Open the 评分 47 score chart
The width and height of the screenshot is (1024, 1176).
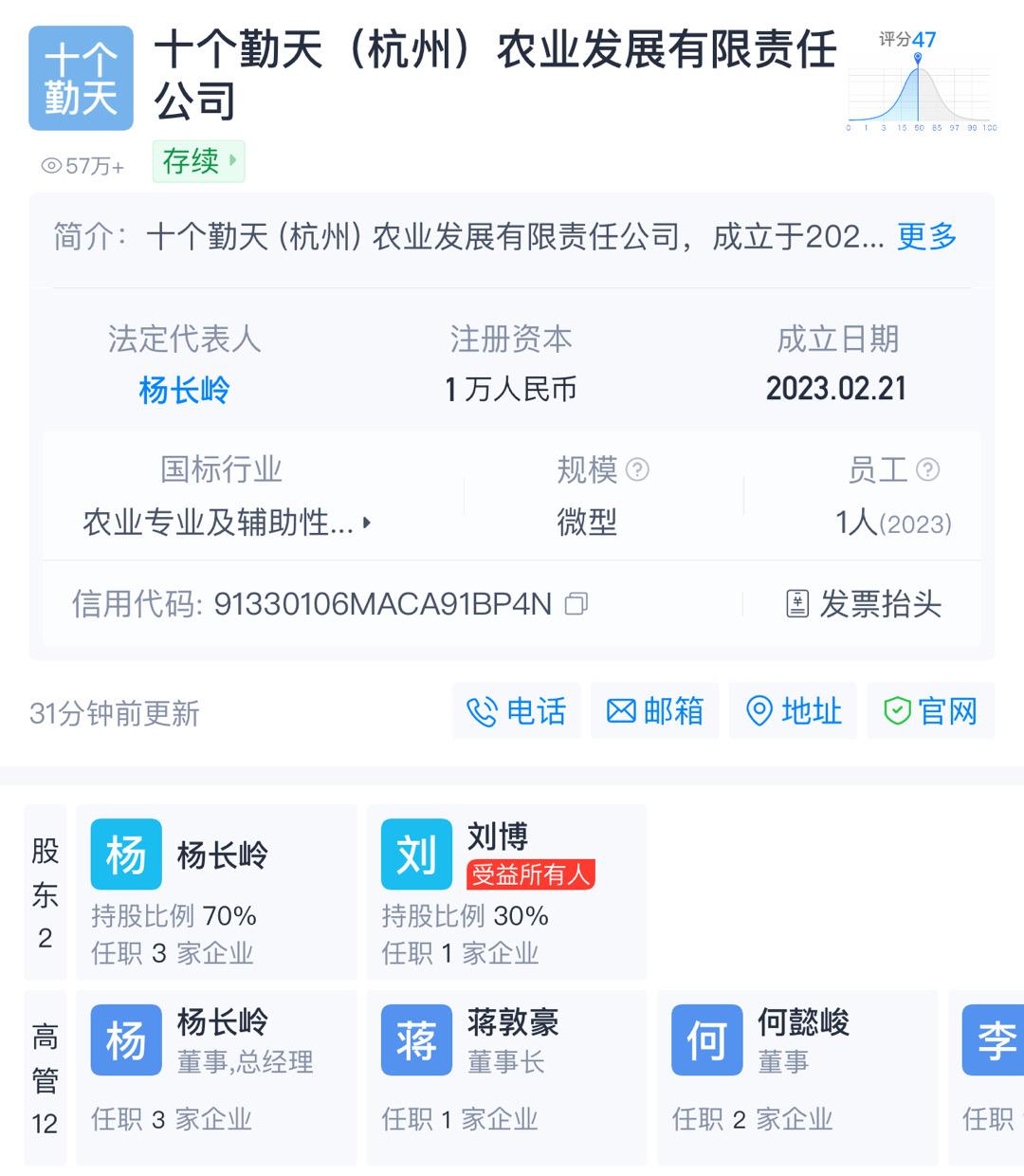pos(921,81)
